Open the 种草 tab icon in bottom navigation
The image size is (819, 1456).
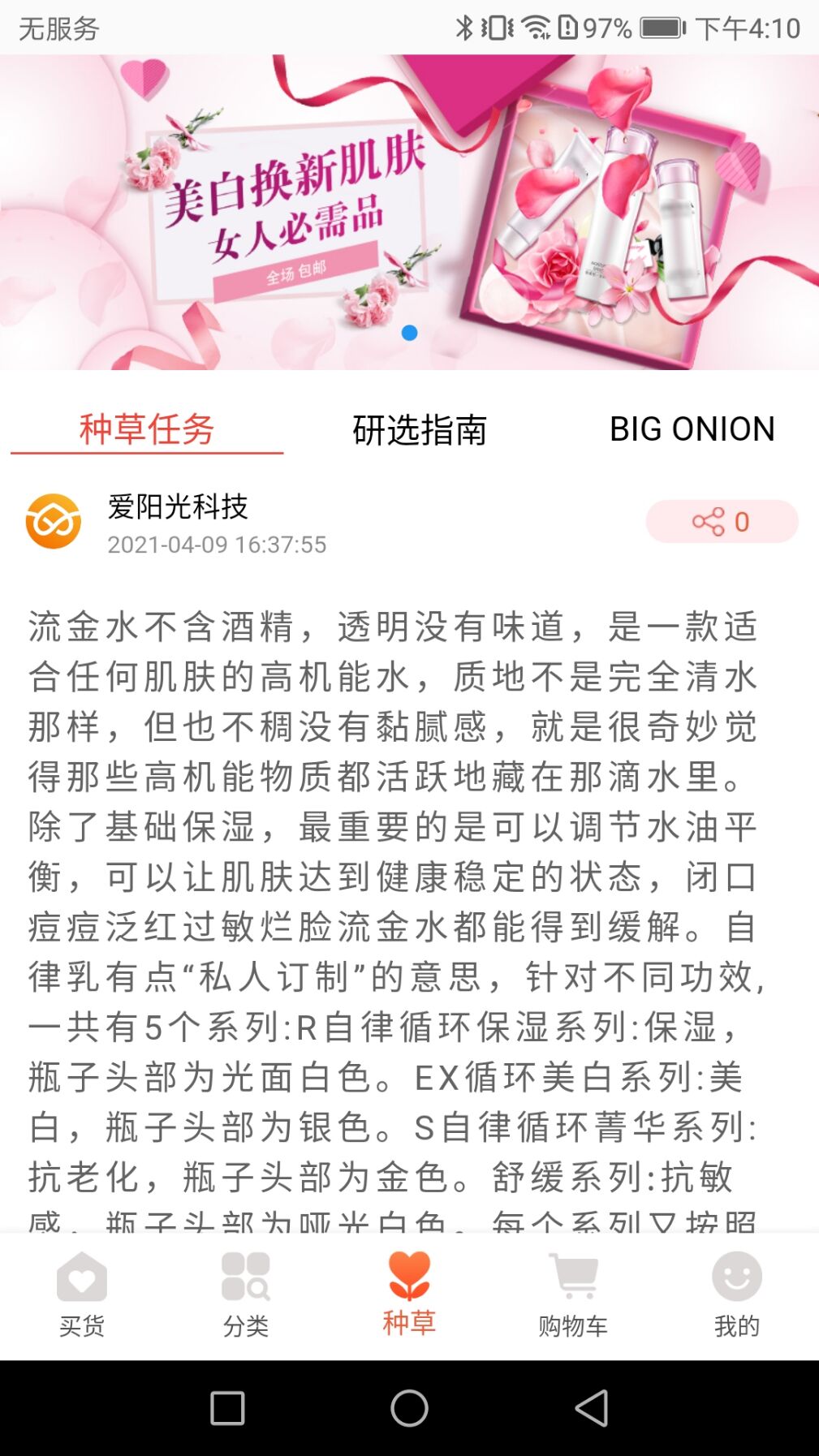coord(409,1281)
